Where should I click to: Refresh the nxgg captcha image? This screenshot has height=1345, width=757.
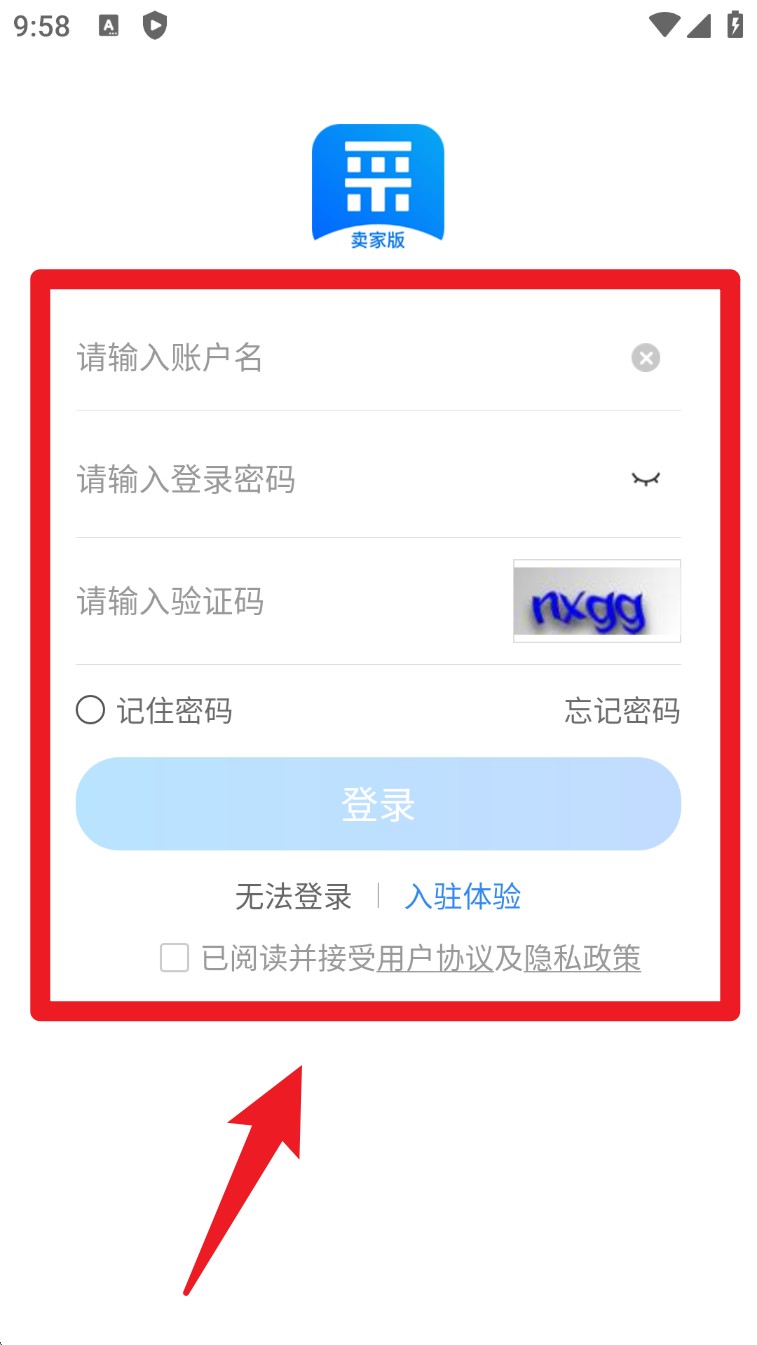click(x=597, y=601)
